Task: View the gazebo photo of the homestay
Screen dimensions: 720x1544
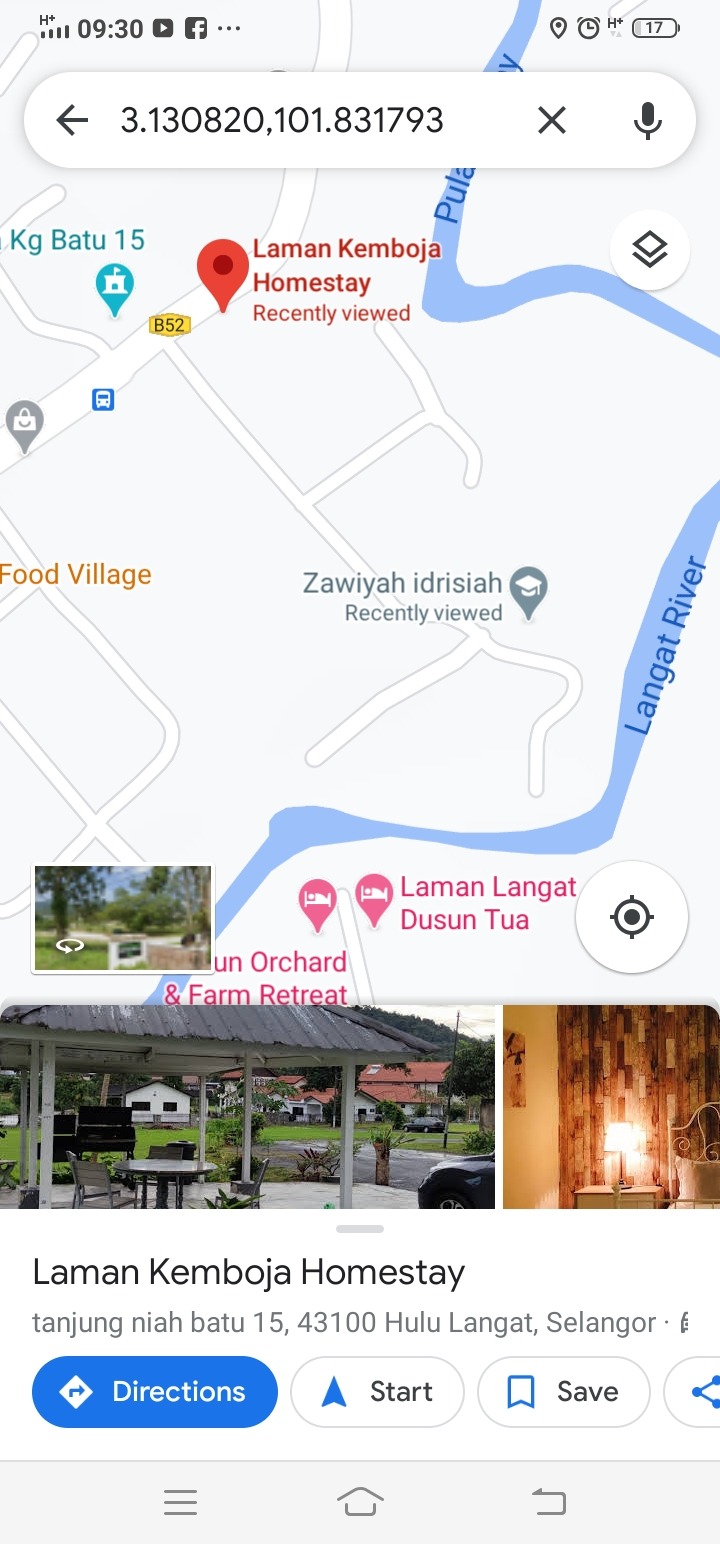Action: click(x=247, y=1107)
